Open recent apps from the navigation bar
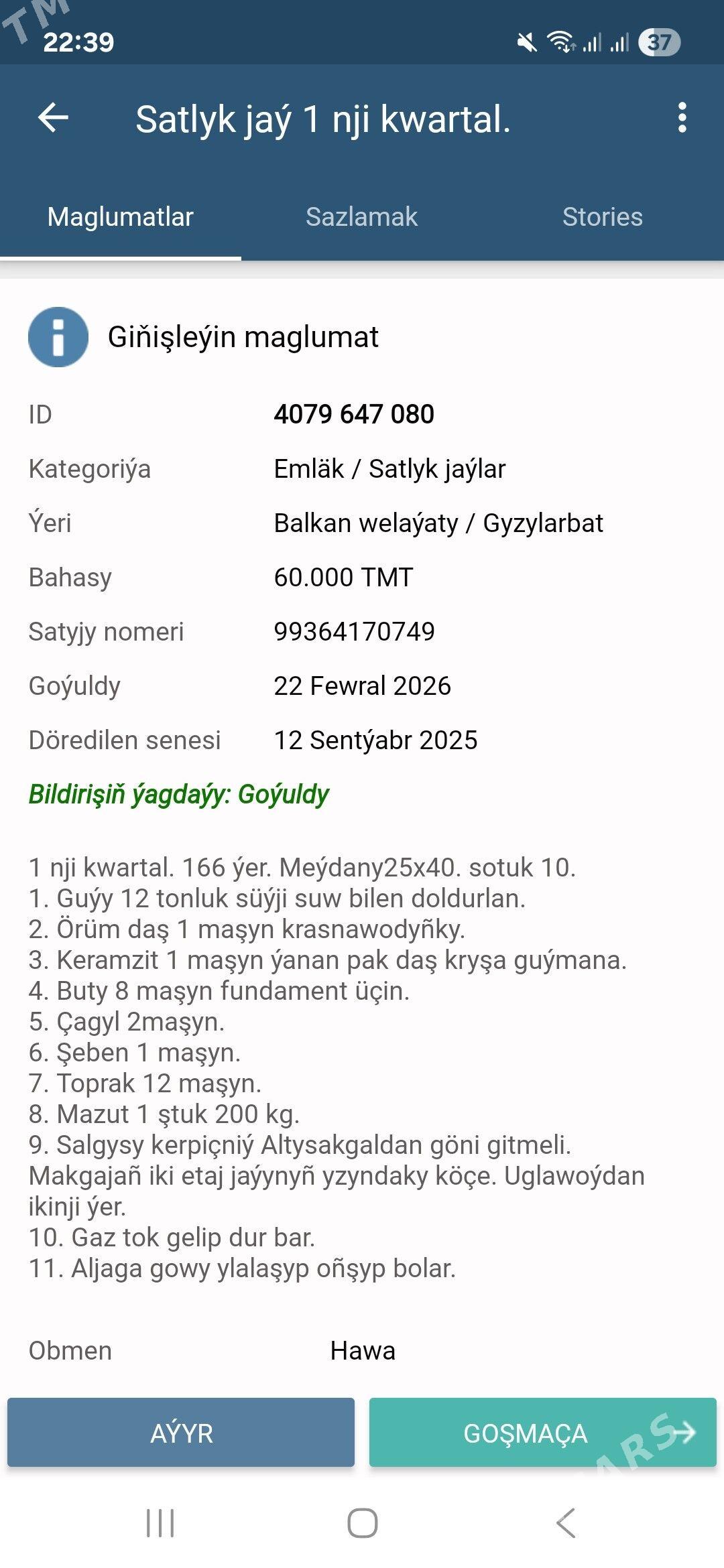724x1568 pixels. pos(160,1522)
